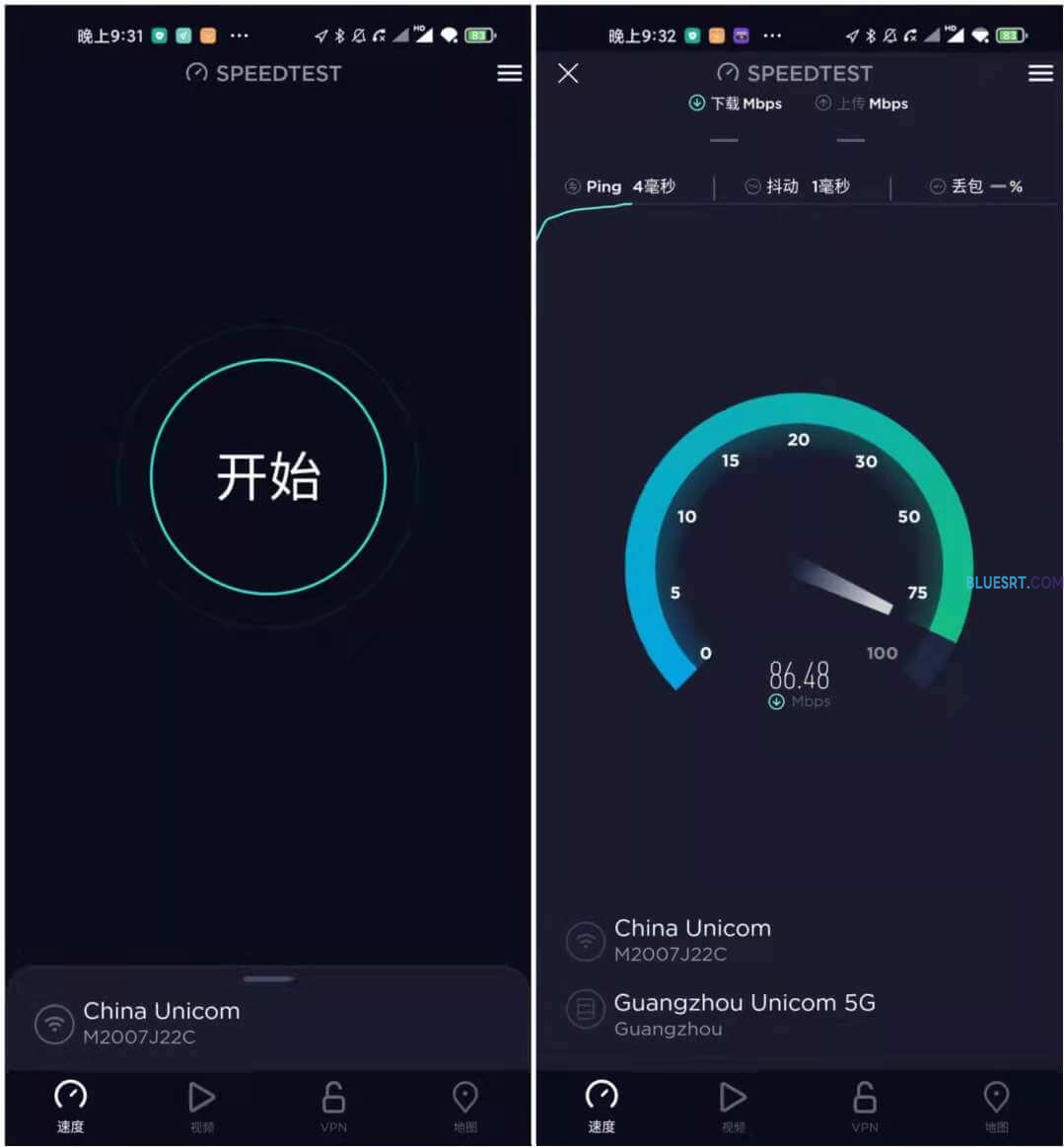Viewport: 1064px width, 1147px height.
Task: Click the Ping latency icon
Action: (x=573, y=185)
